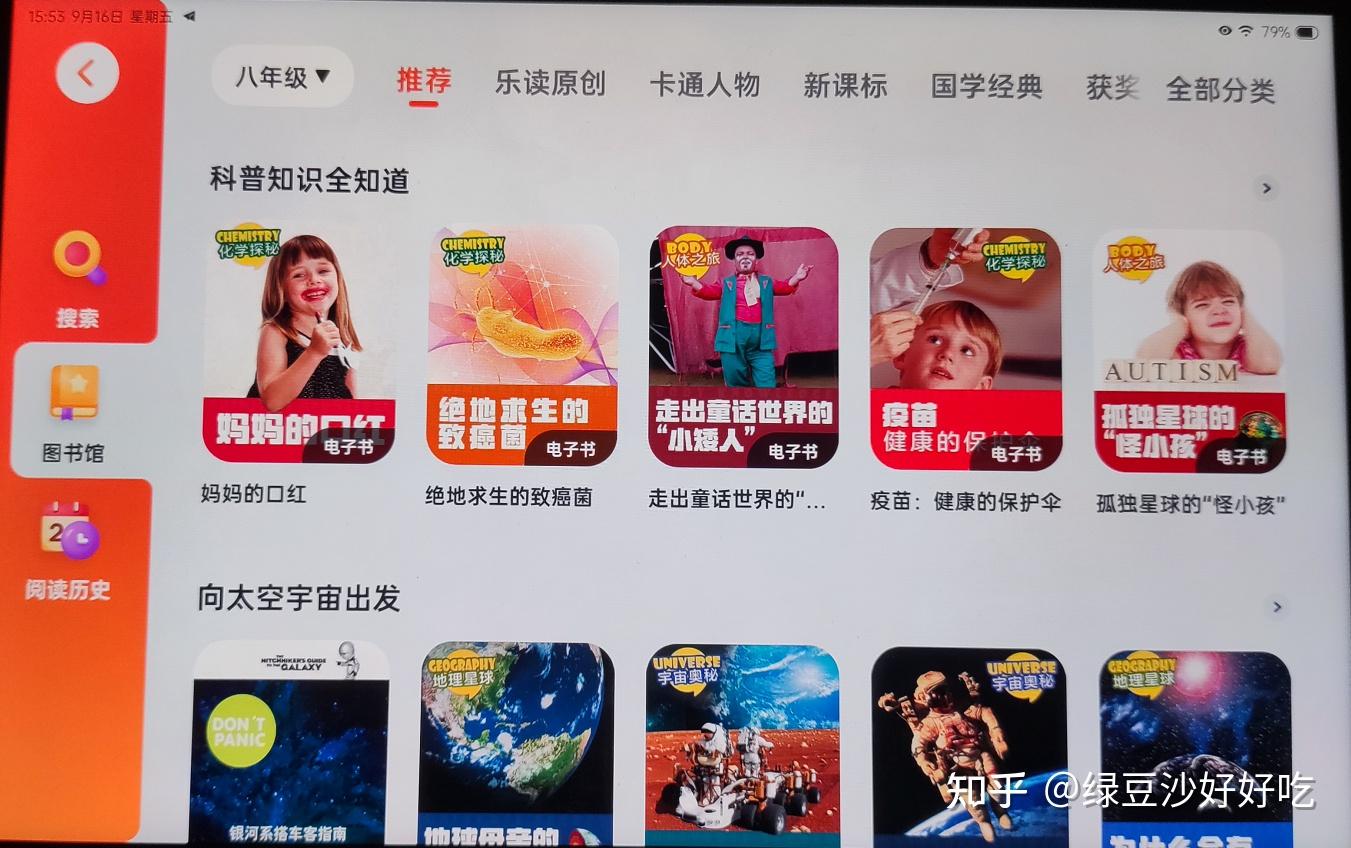Open the ebook 妈妈的口红

pos(299,343)
